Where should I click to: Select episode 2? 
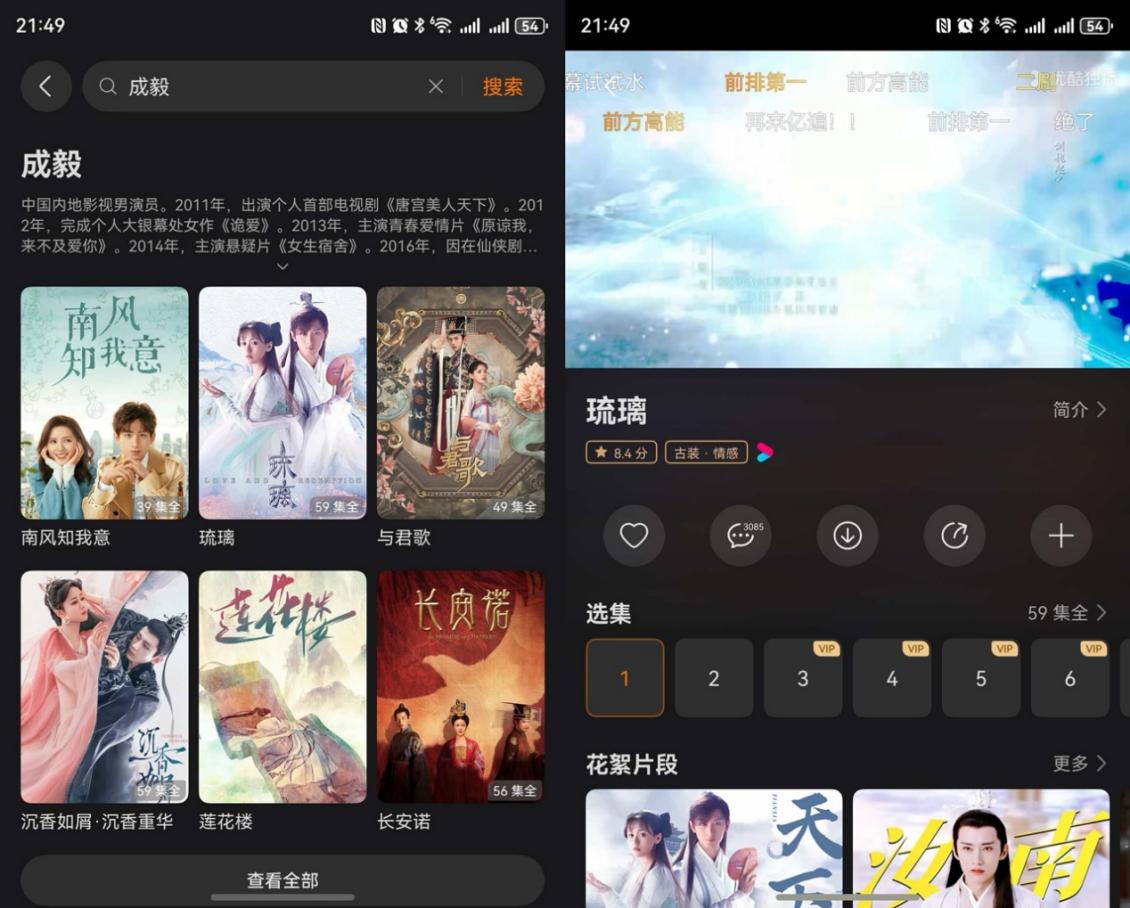point(714,679)
